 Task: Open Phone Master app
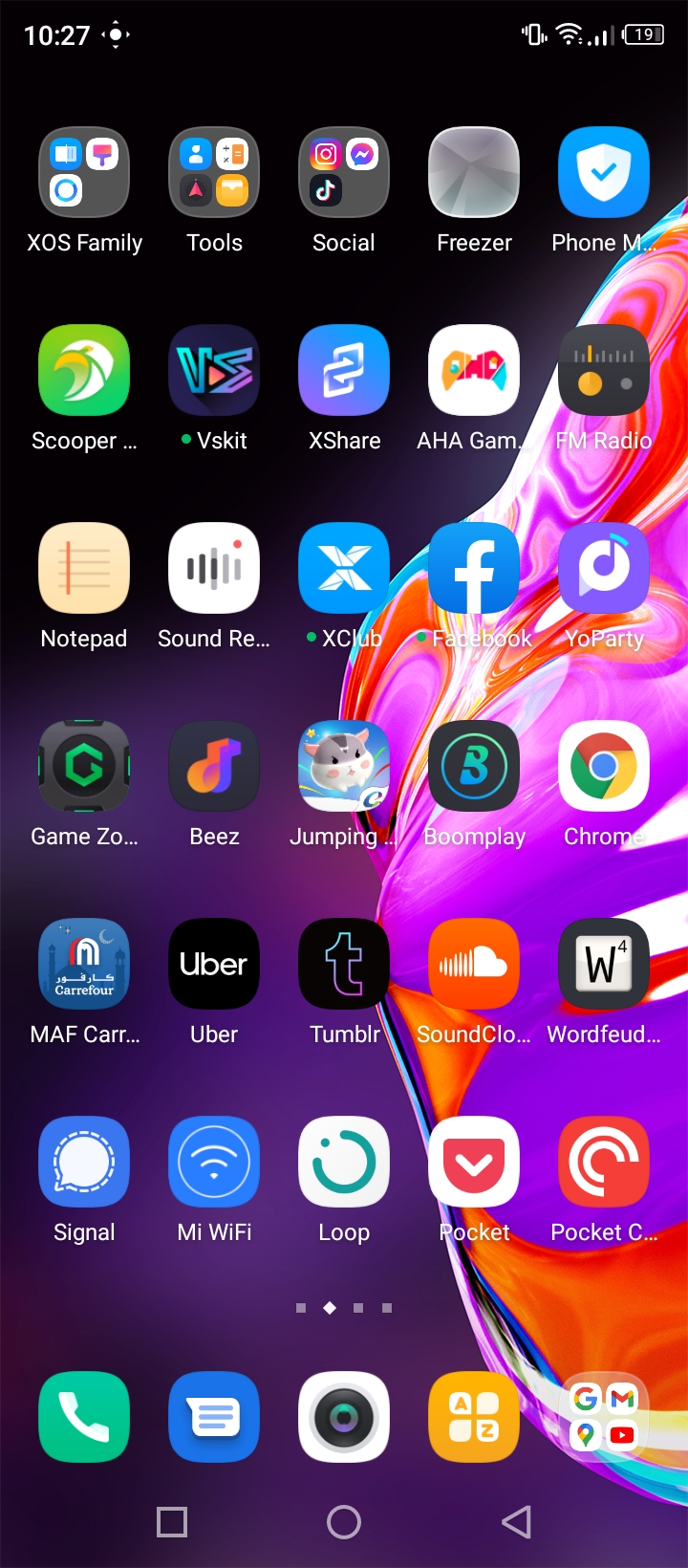click(604, 173)
